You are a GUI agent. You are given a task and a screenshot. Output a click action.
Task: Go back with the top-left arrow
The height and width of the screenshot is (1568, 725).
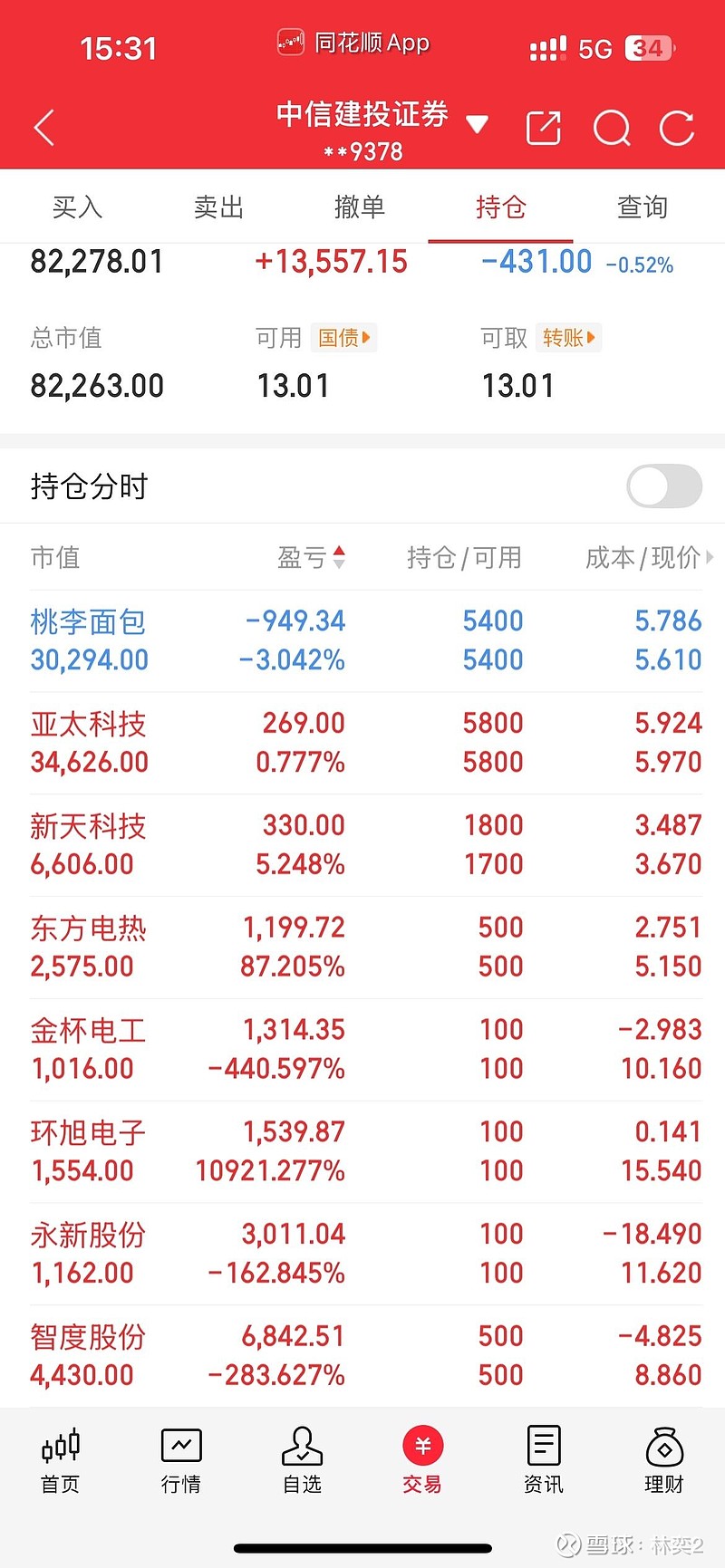(x=44, y=128)
